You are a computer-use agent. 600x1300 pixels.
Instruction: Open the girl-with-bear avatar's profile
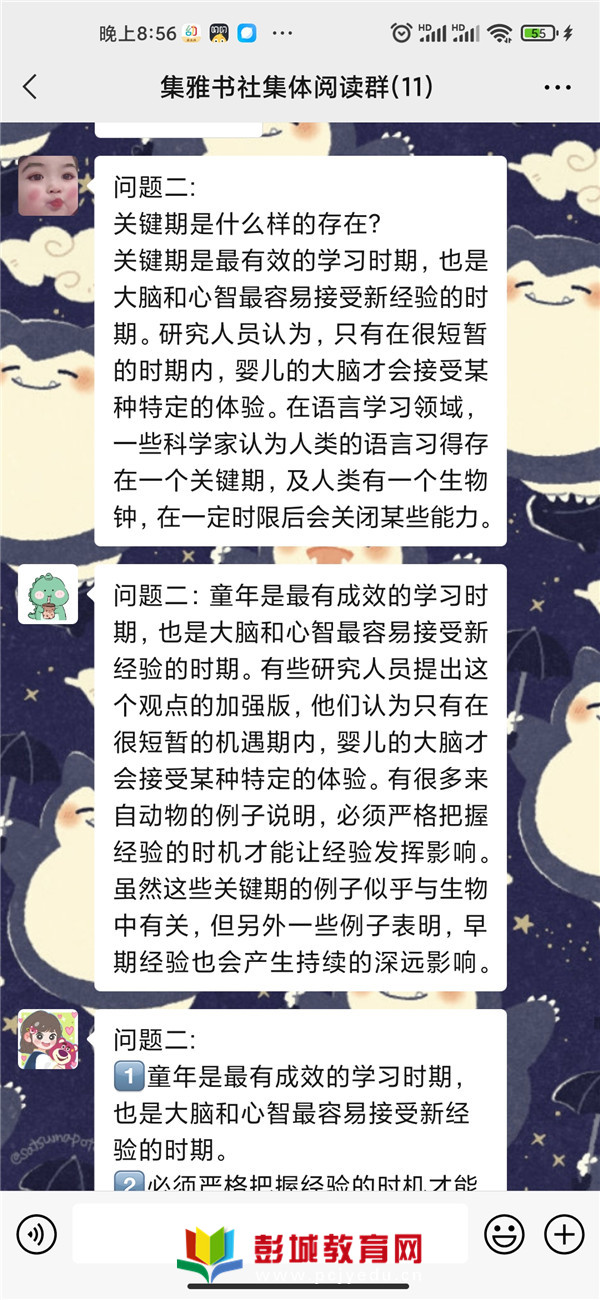click(47, 1039)
